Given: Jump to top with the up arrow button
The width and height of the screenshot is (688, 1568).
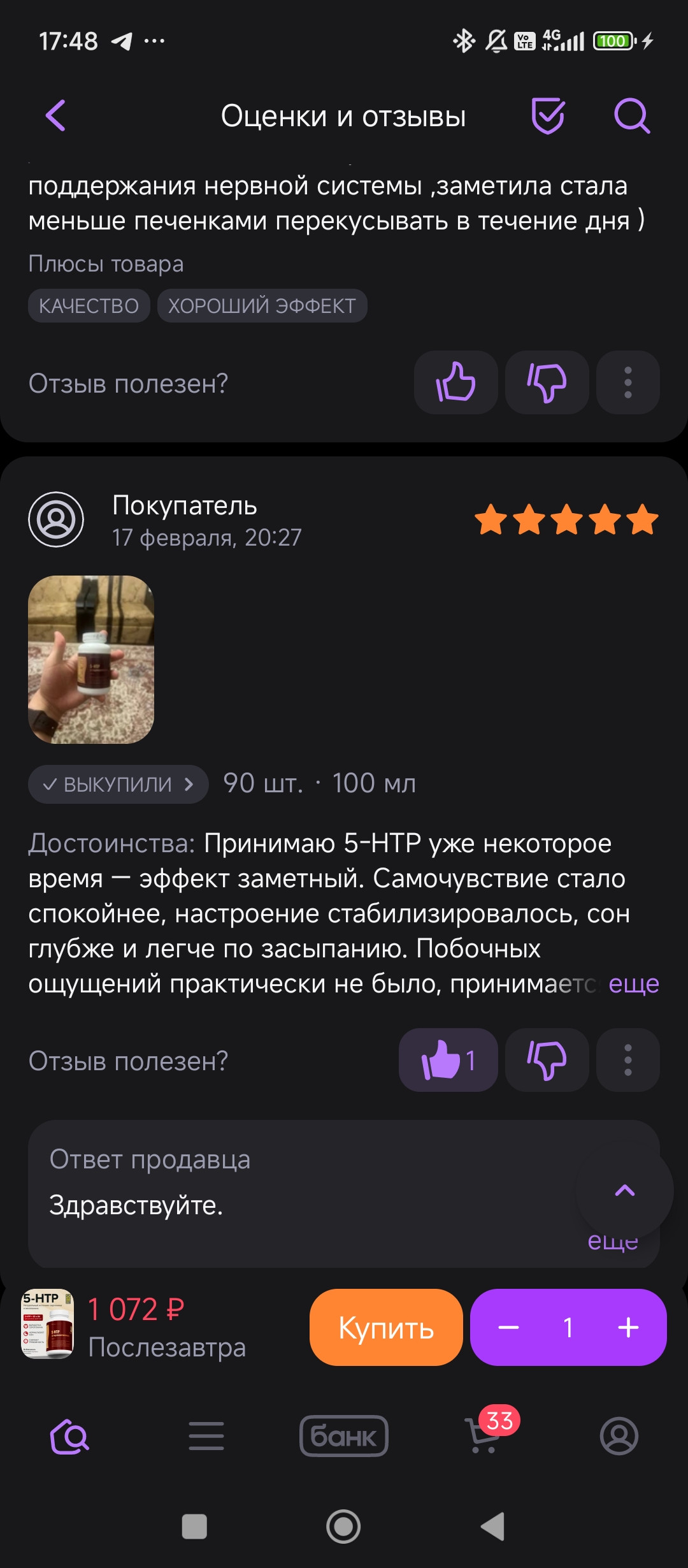Looking at the screenshot, I should click(x=624, y=1190).
